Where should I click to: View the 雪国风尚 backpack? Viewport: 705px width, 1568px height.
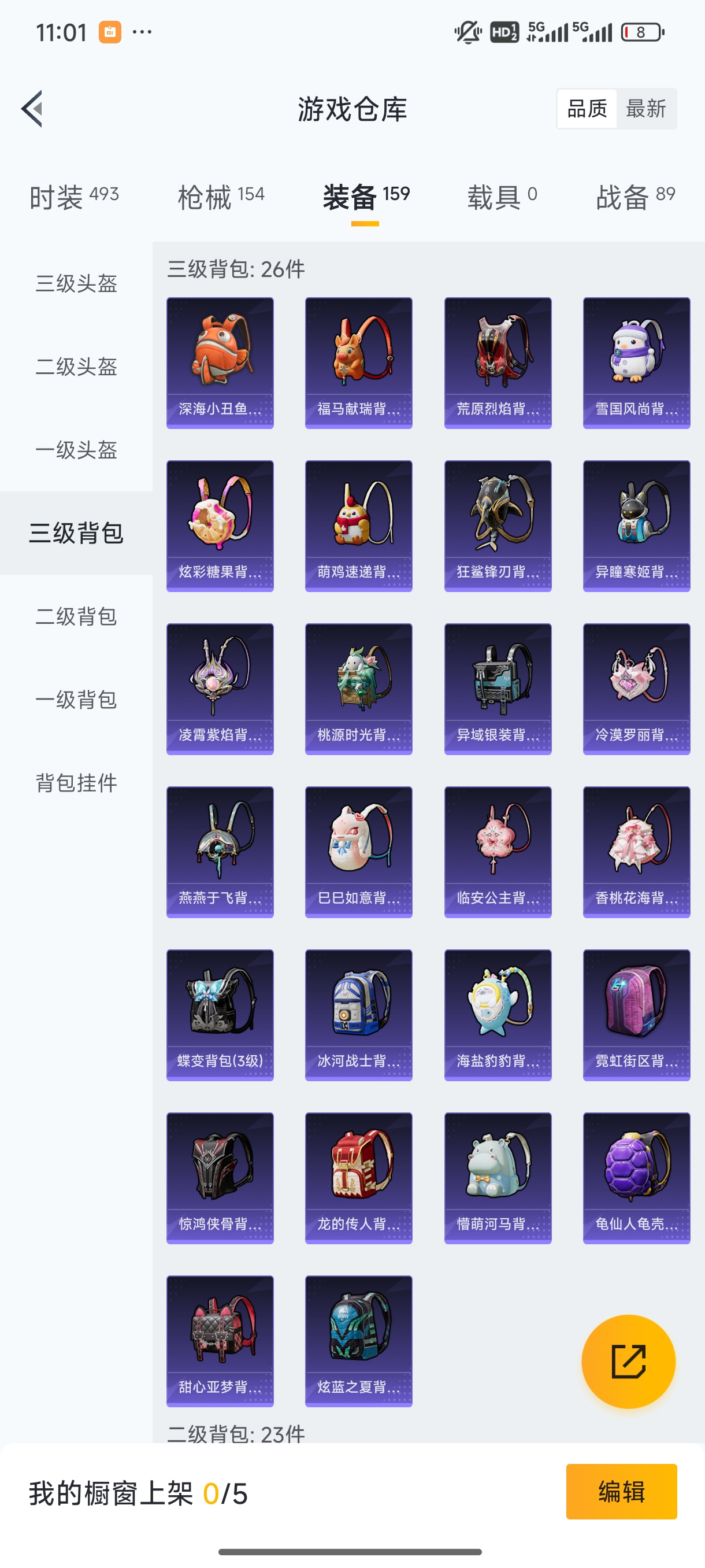coord(636,363)
